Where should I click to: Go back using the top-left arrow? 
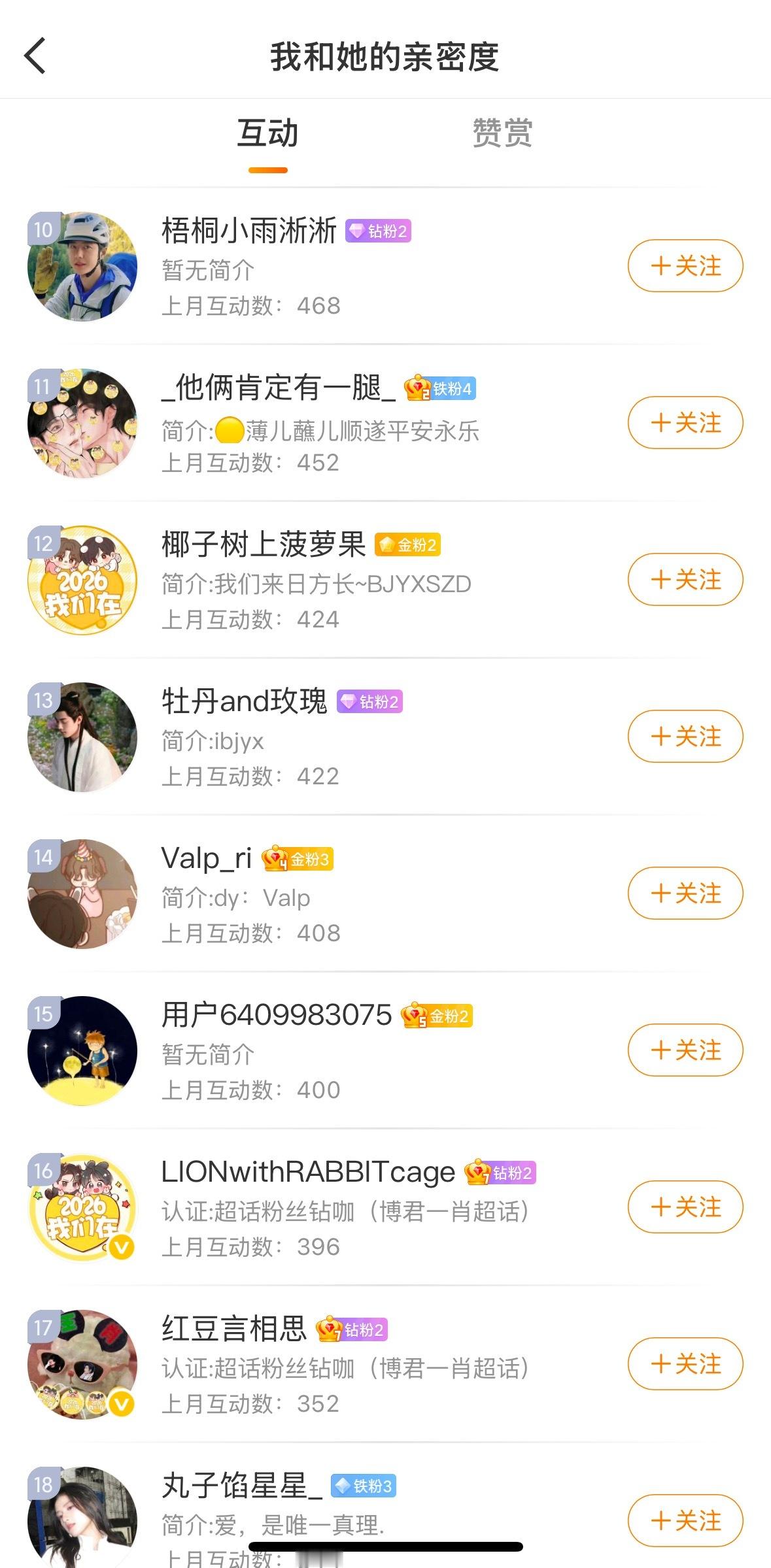tap(35, 56)
